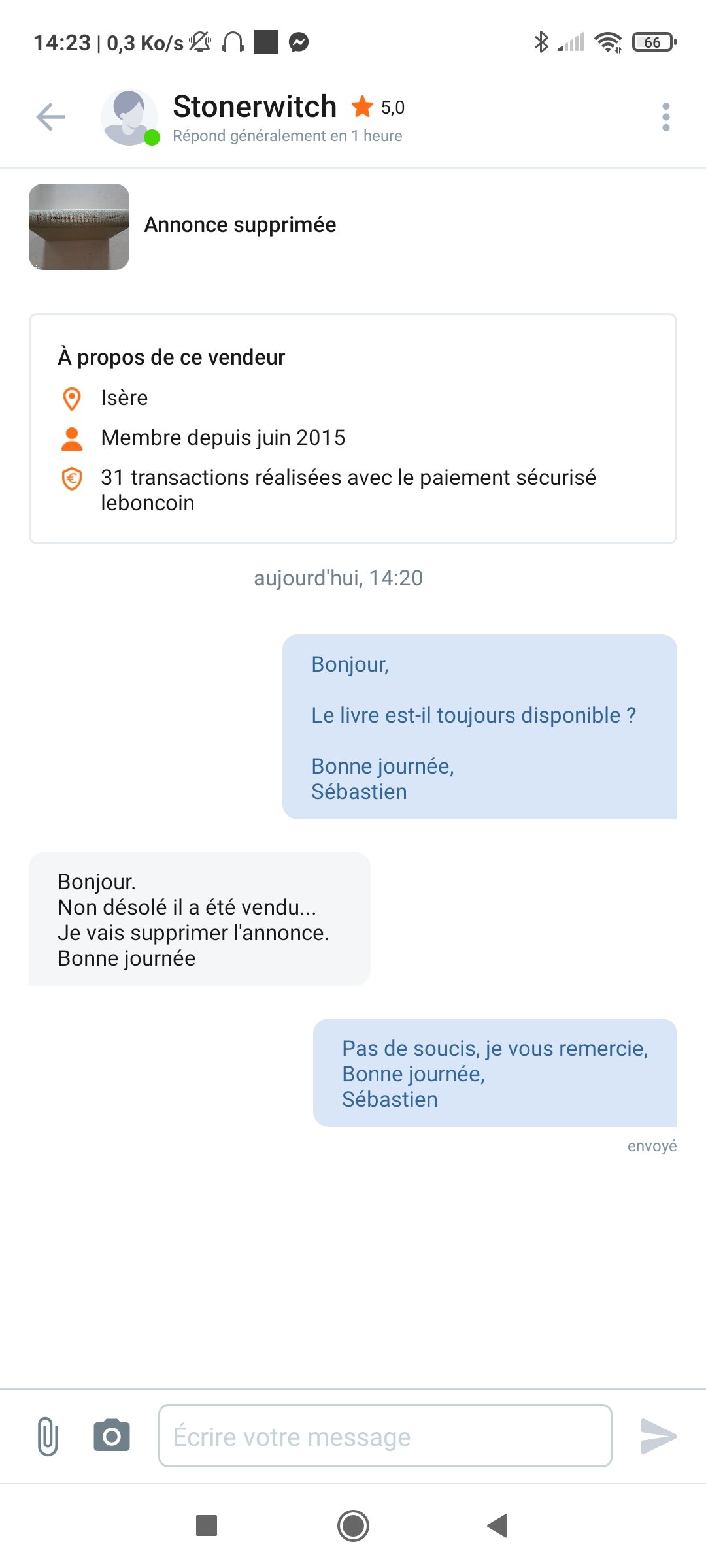Attach a file with the paperclip icon
The width and height of the screenshot is (706, 1568).
[x=47, y=1436]
